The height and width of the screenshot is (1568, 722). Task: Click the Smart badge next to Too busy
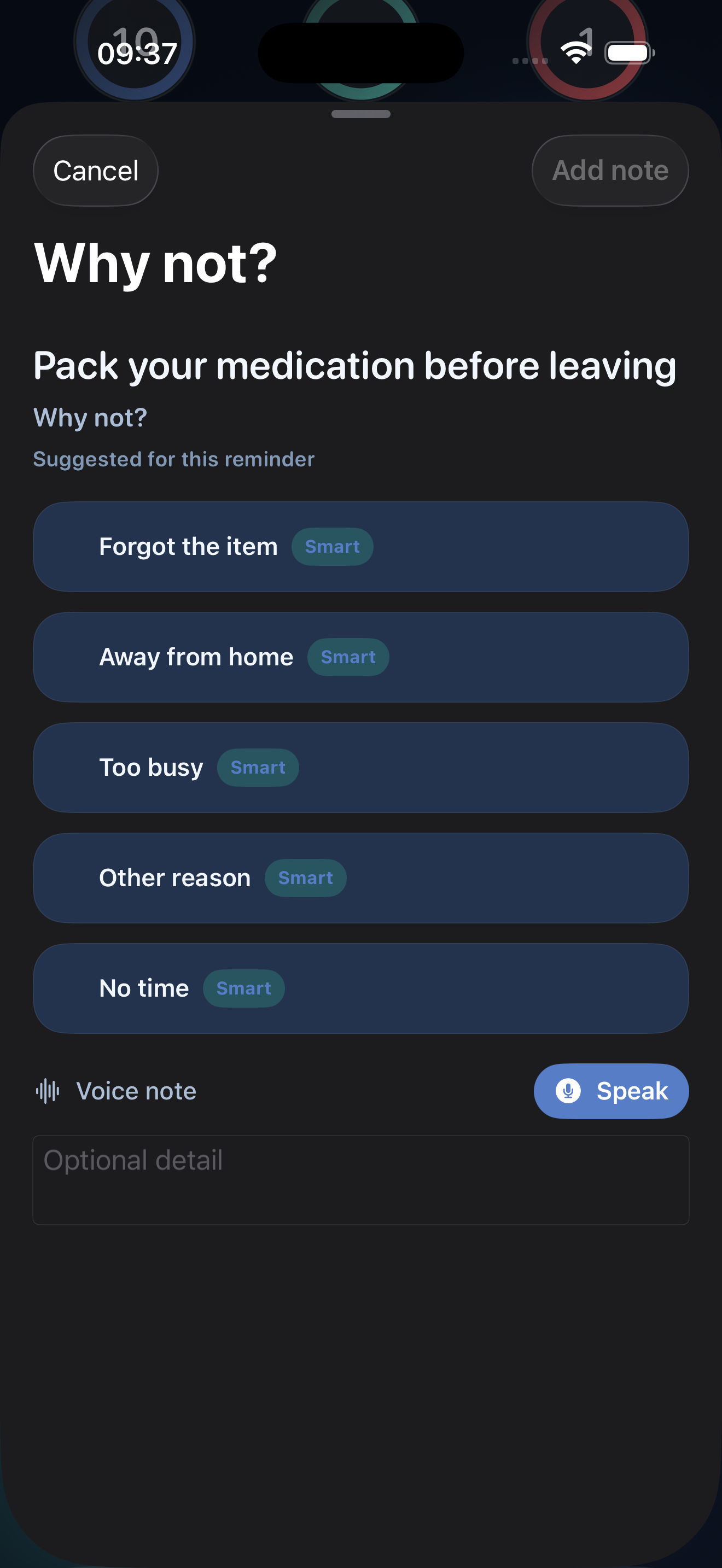[258, 768]
